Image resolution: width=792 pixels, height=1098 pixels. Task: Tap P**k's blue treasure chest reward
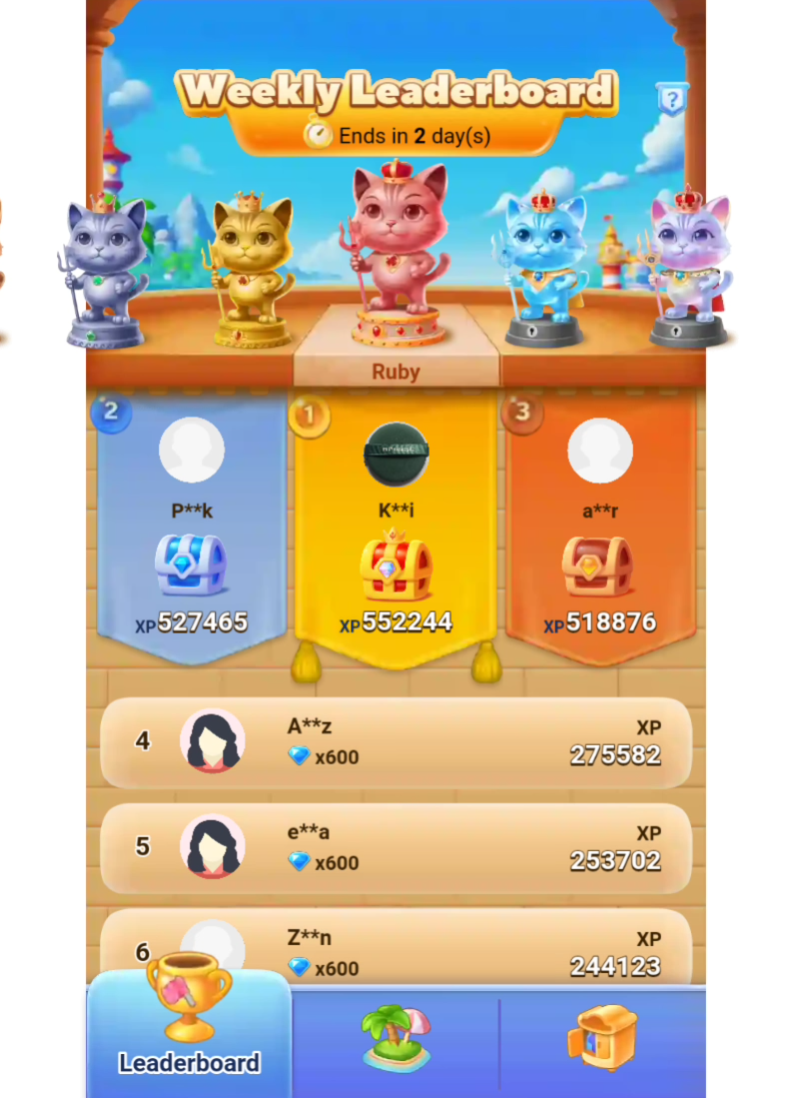pos(191,566)
